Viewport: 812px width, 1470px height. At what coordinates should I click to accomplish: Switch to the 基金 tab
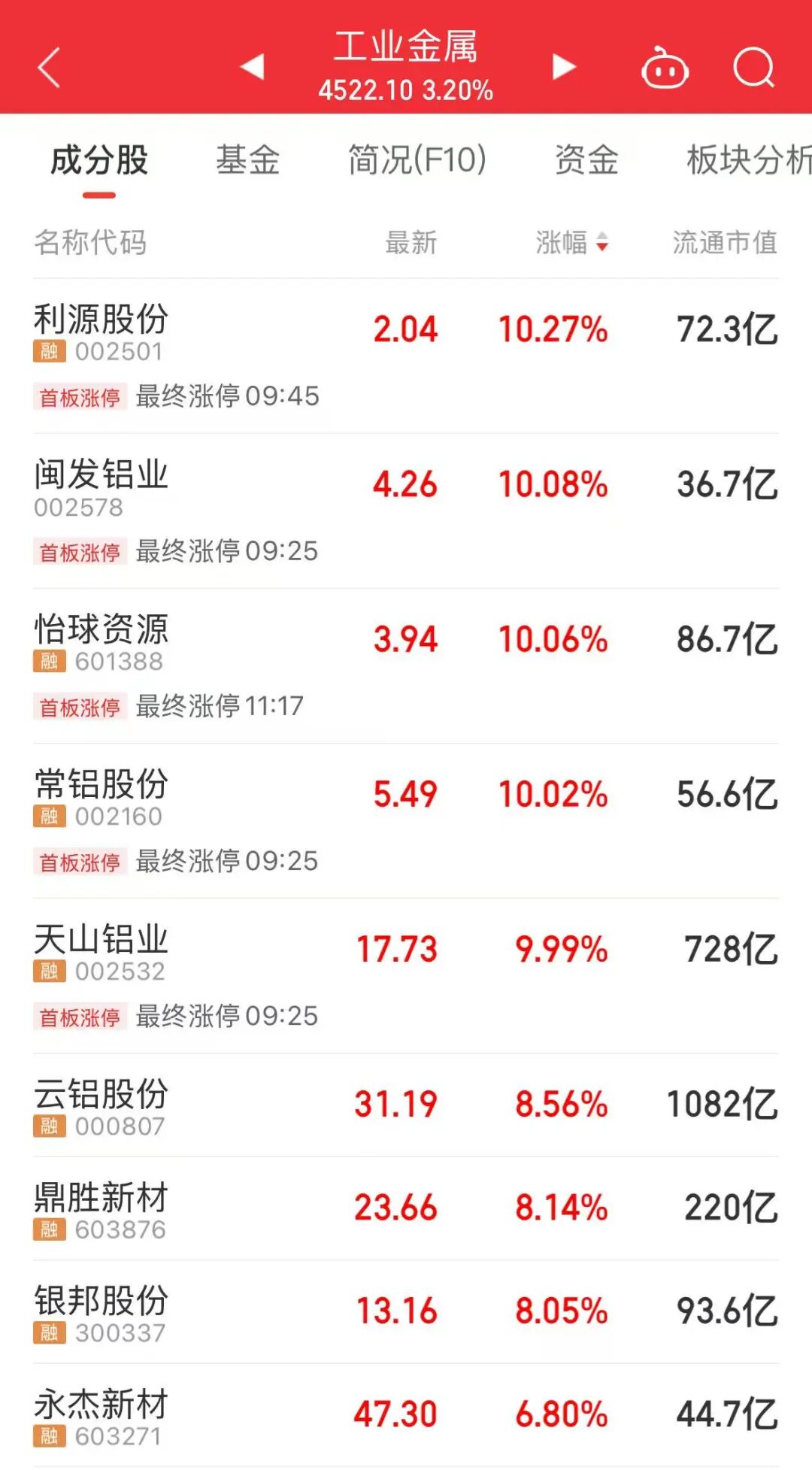tap(247, 160)
